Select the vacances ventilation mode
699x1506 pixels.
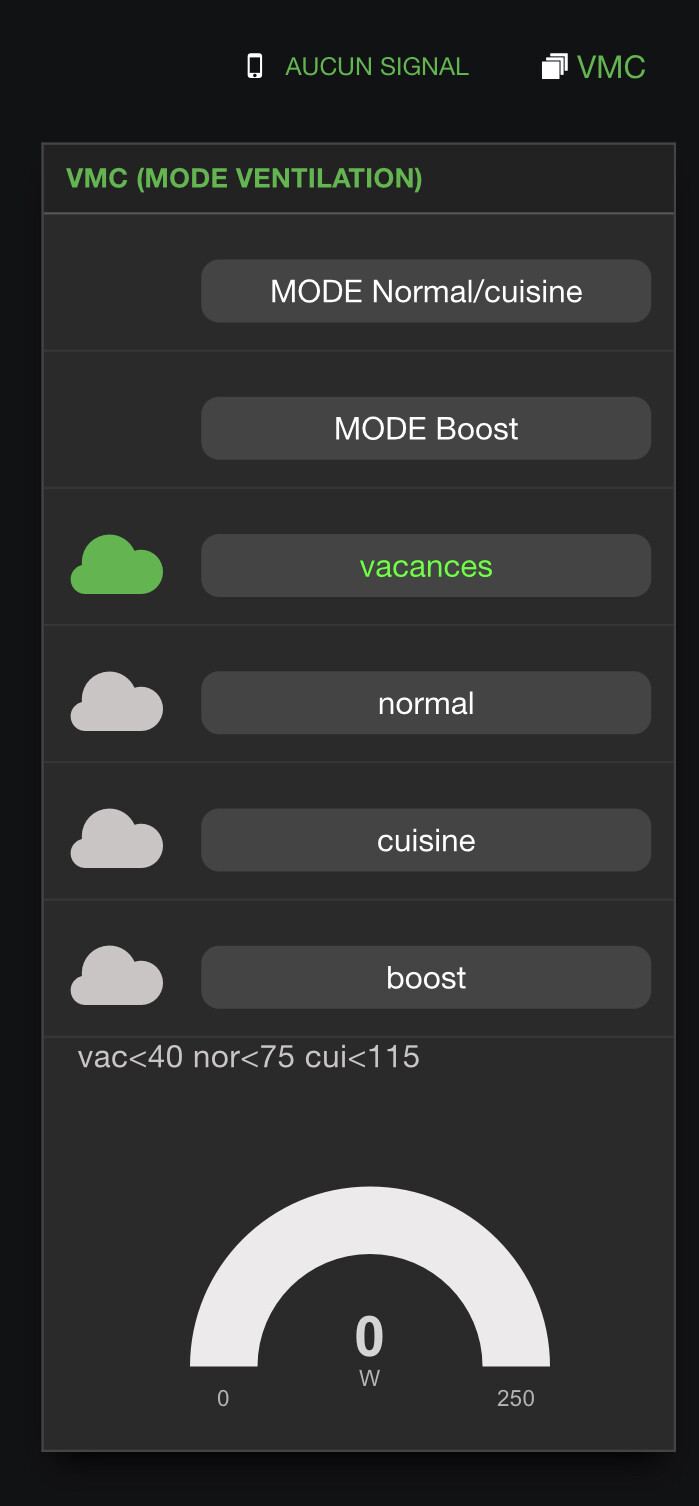click(426, 566)
